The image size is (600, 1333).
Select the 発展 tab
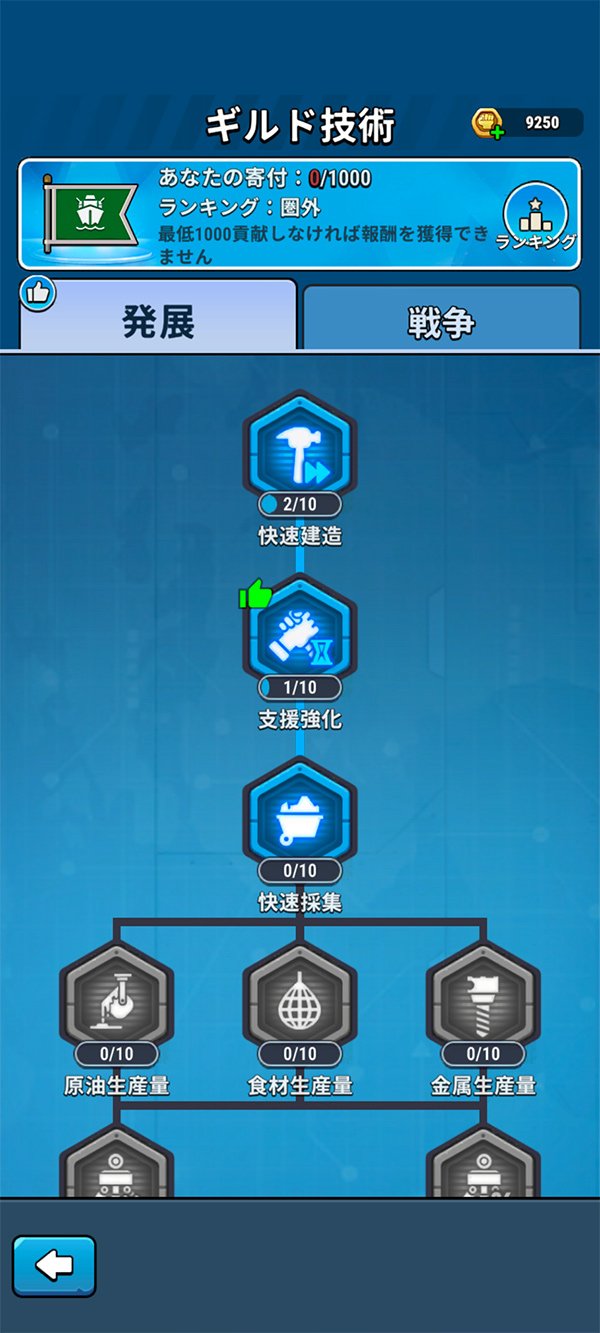[158, 322]
